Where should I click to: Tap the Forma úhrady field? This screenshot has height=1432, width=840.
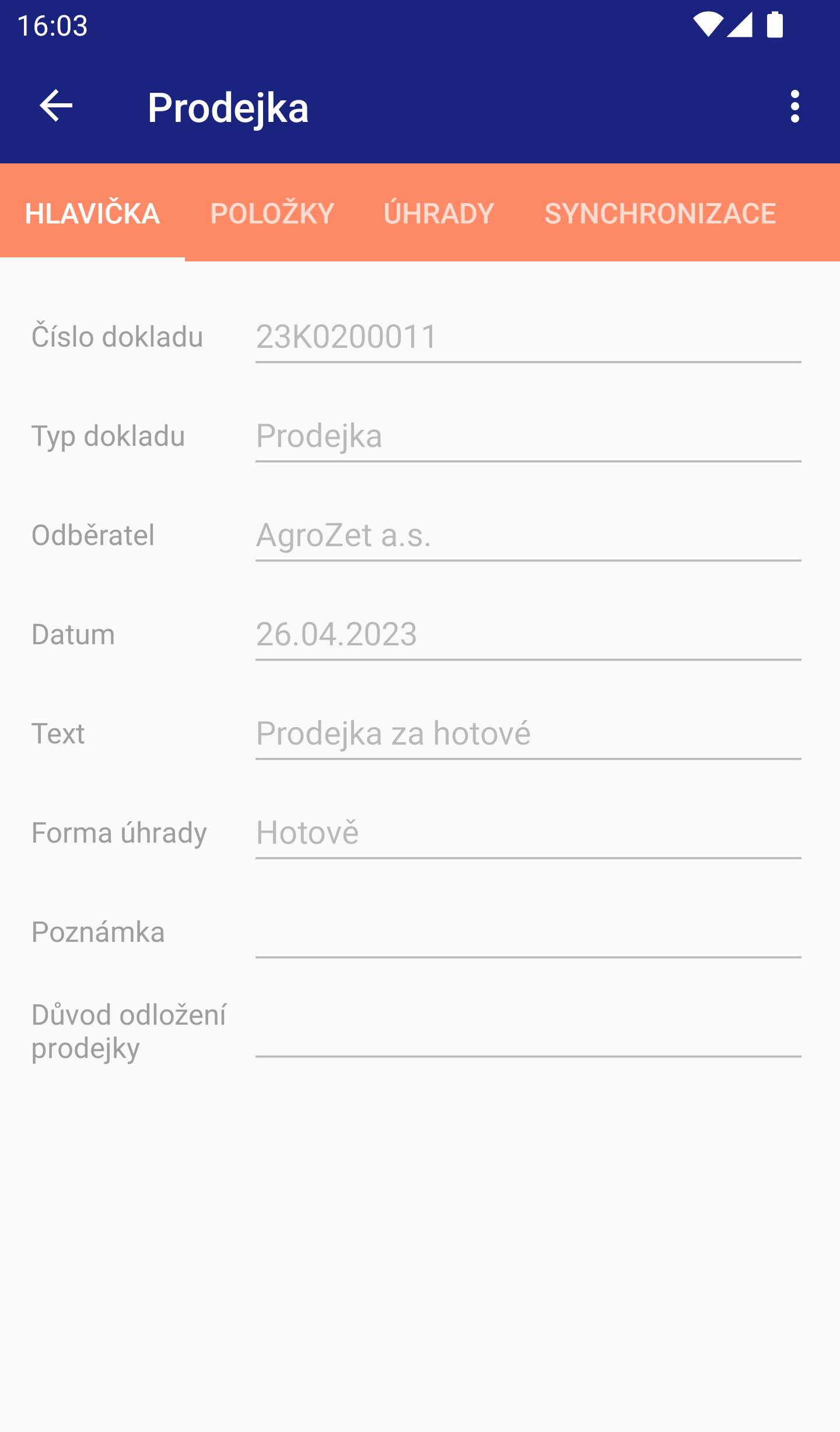pos(528,833)
